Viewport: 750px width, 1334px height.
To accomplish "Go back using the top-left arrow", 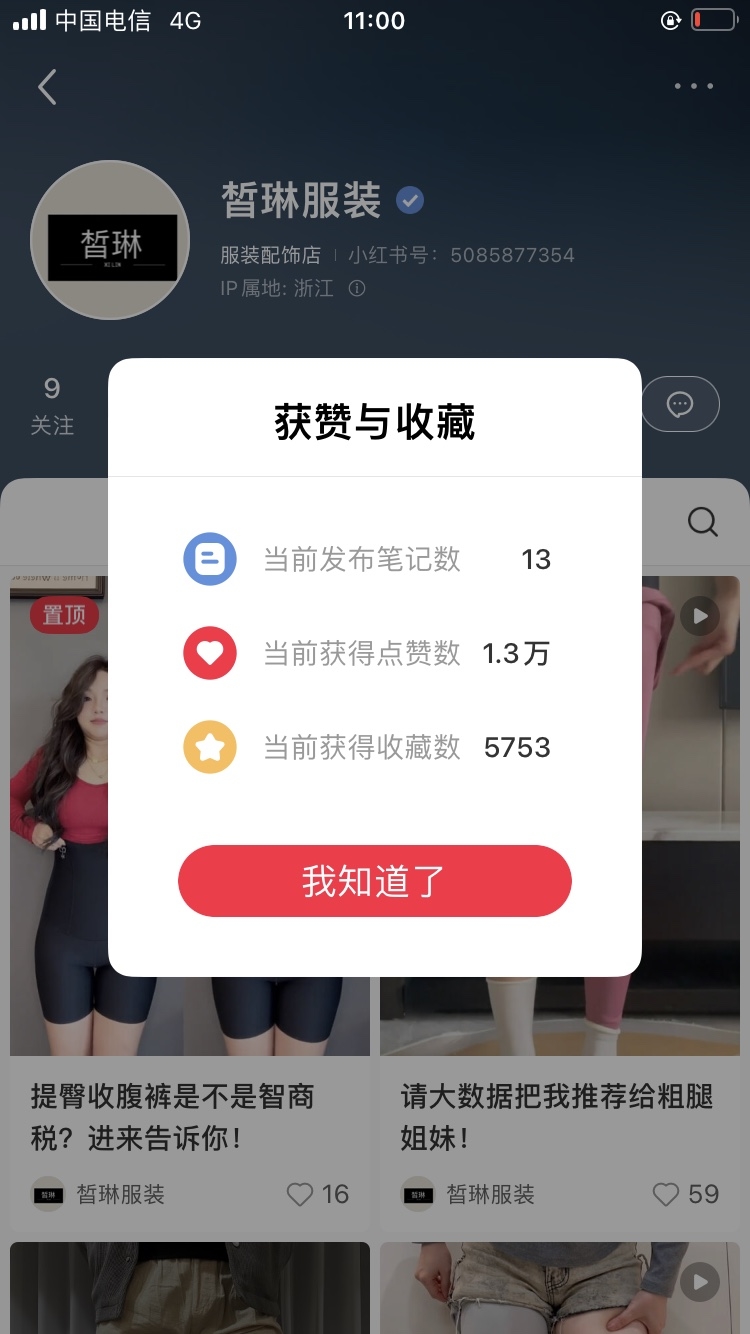I will coord(47,87).
